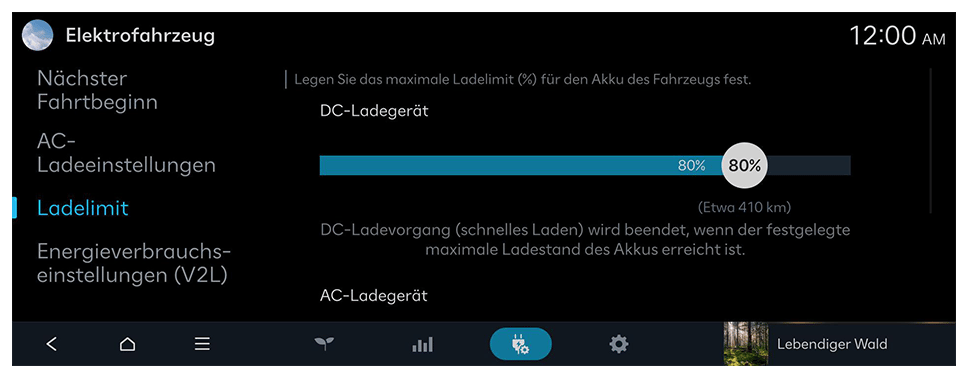Switch to the eco leaf tab
This screenshot has width=968, height=378.
[x=324, y=344]
